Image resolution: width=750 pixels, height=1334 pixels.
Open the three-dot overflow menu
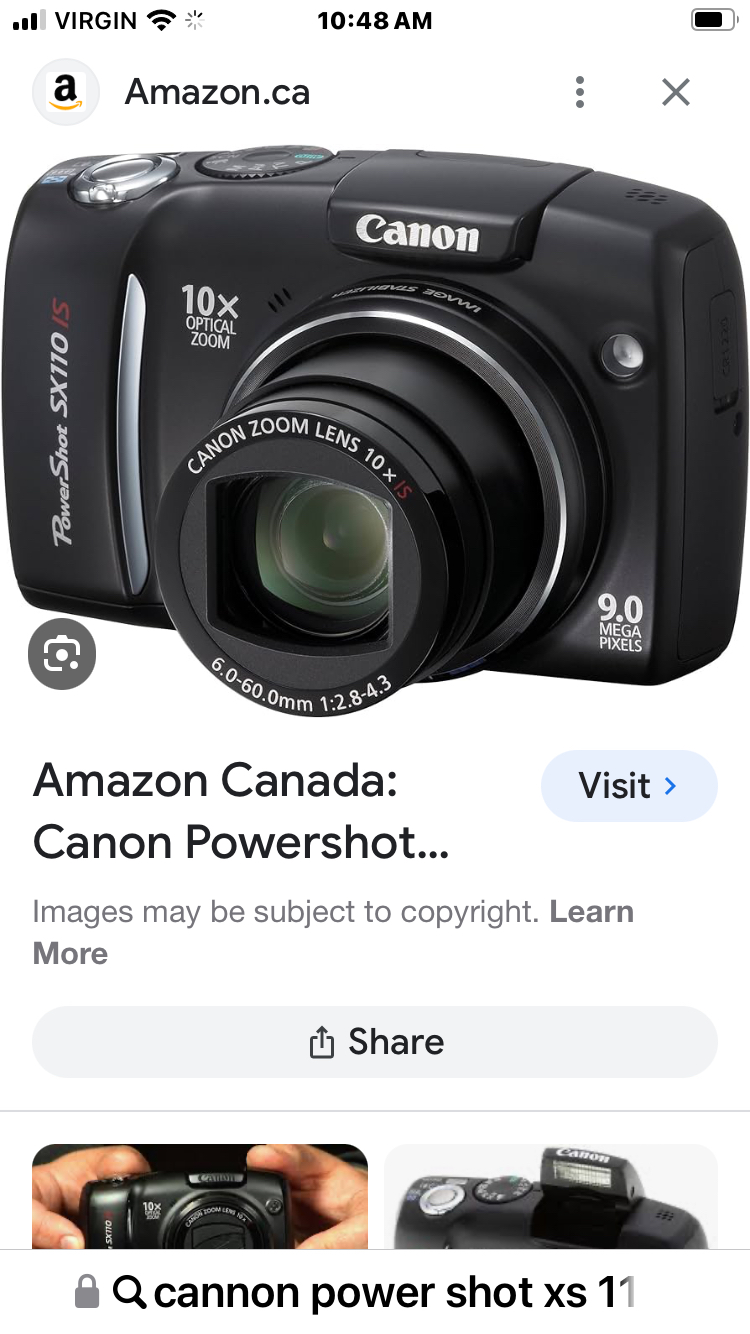[x=579, y=92]
